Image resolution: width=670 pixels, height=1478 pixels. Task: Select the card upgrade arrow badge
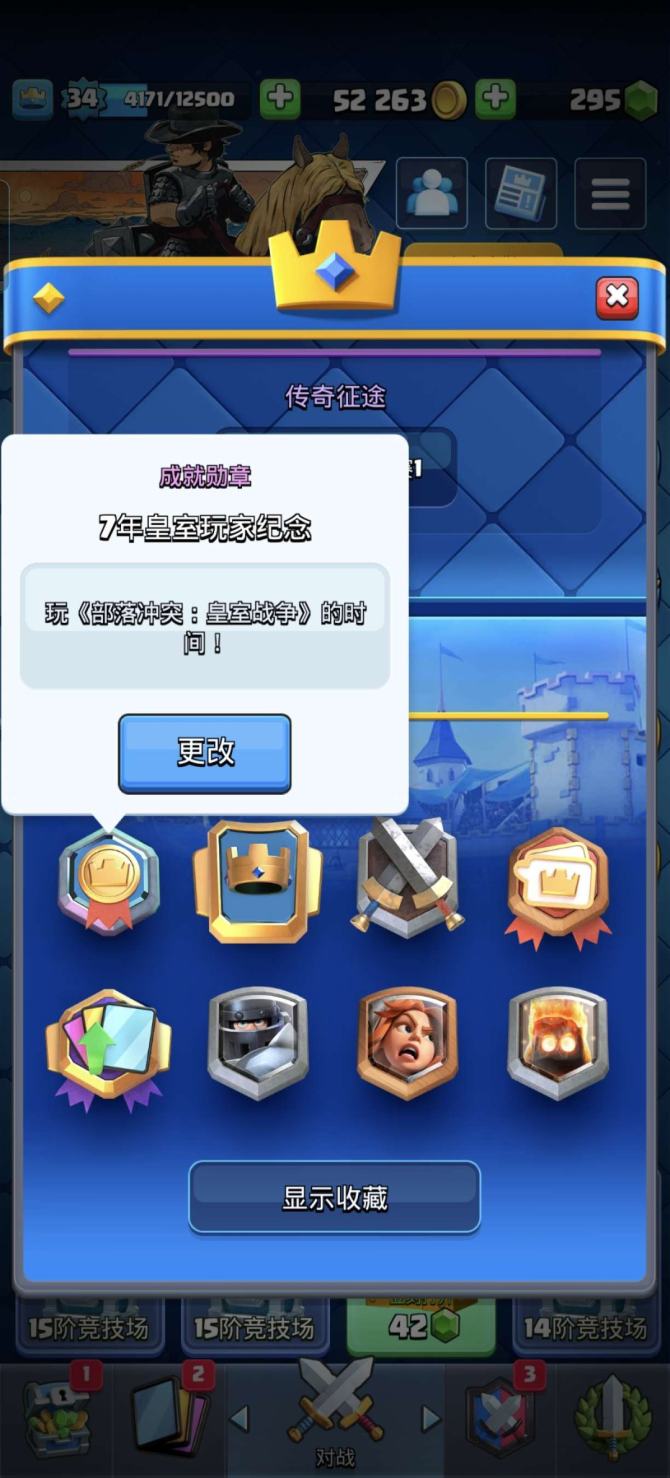[x=108, y=1047]
